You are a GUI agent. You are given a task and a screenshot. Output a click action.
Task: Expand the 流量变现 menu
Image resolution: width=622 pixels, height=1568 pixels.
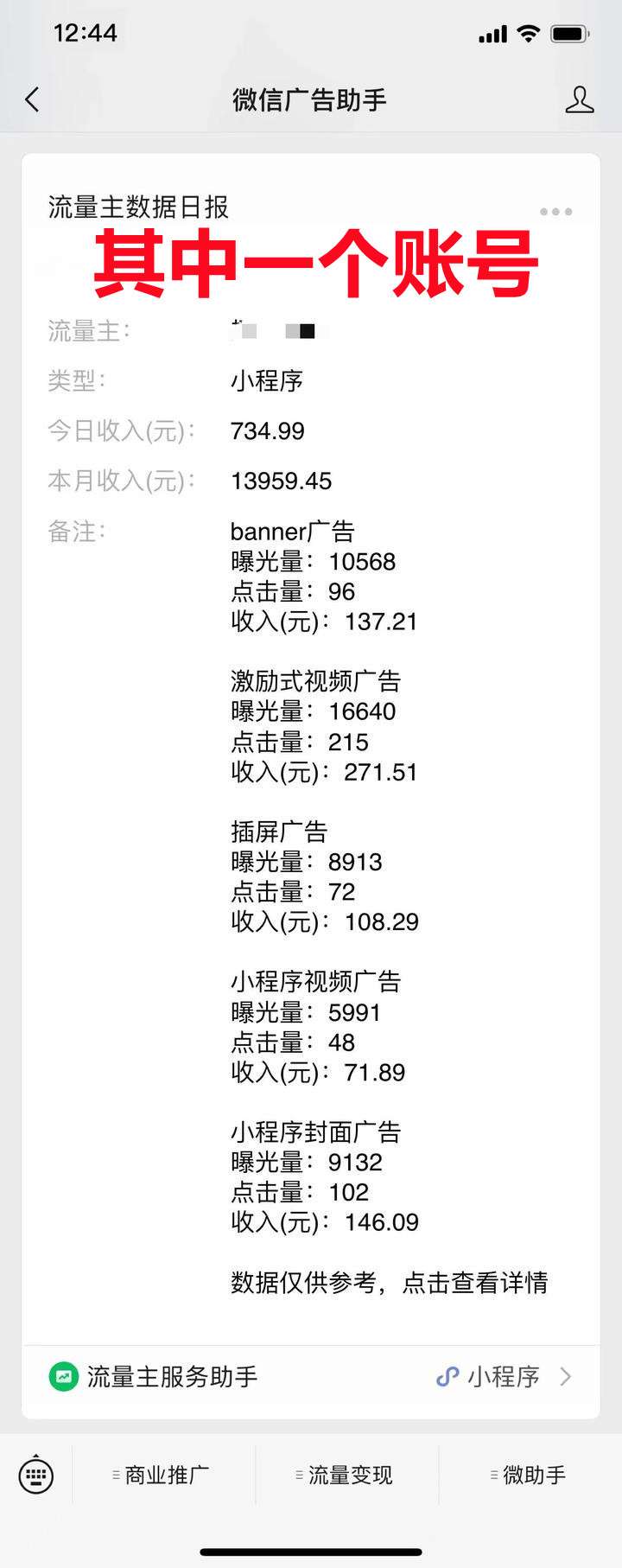(347, 1476)
